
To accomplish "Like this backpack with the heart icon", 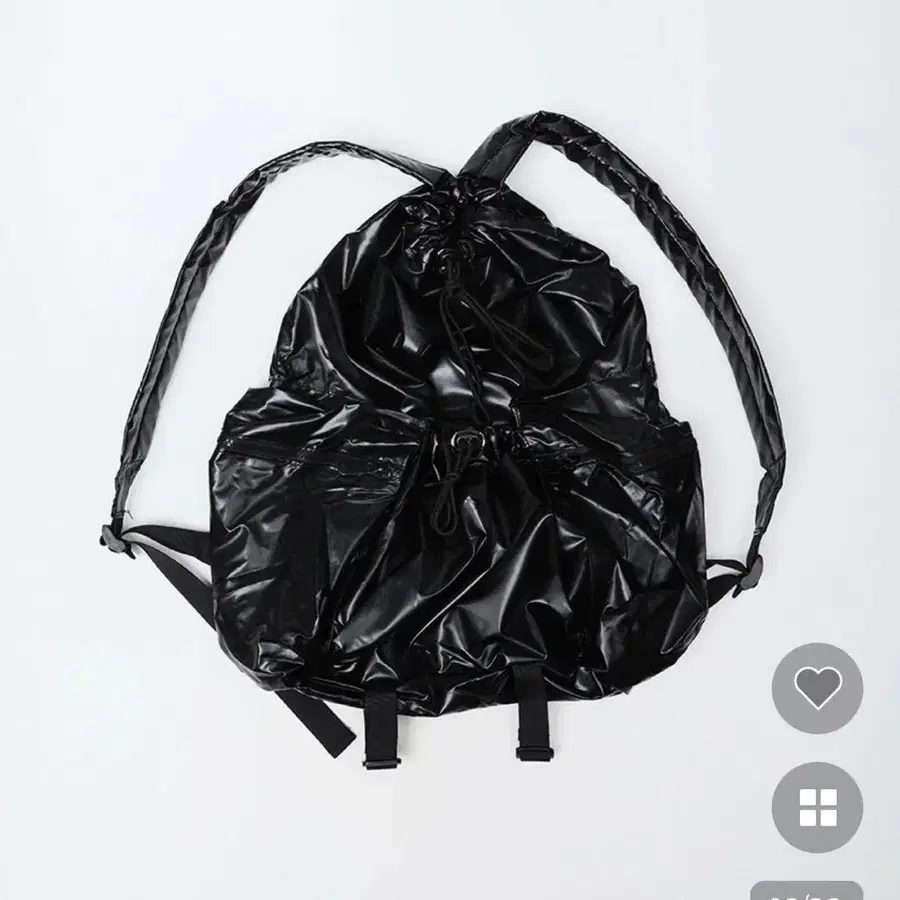I will coord(817,688).
